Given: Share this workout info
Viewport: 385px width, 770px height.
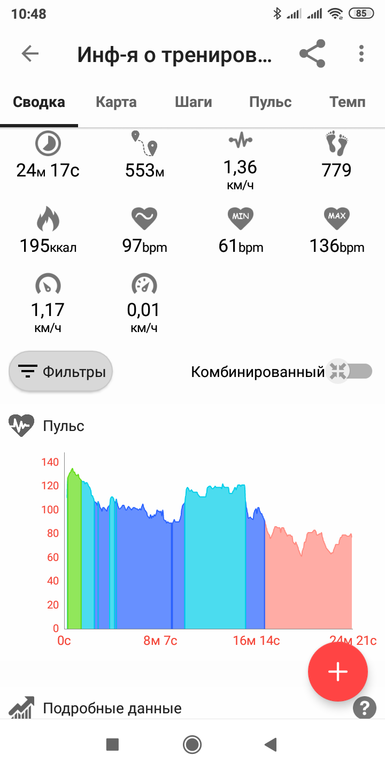Looking at the screenshot, I should click(x=312, y=54).
